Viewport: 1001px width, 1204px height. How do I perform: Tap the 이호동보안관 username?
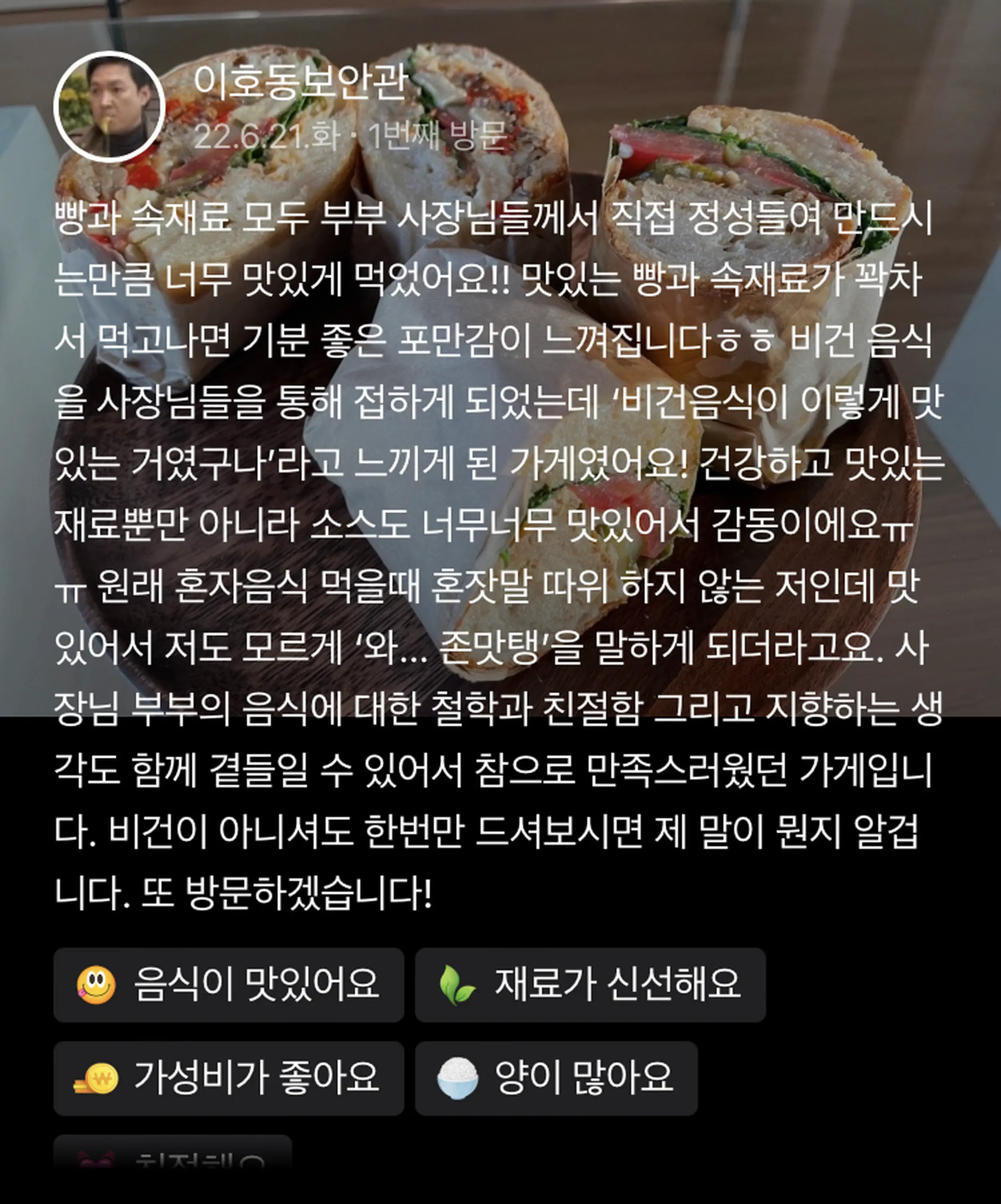tap(300, 81)
